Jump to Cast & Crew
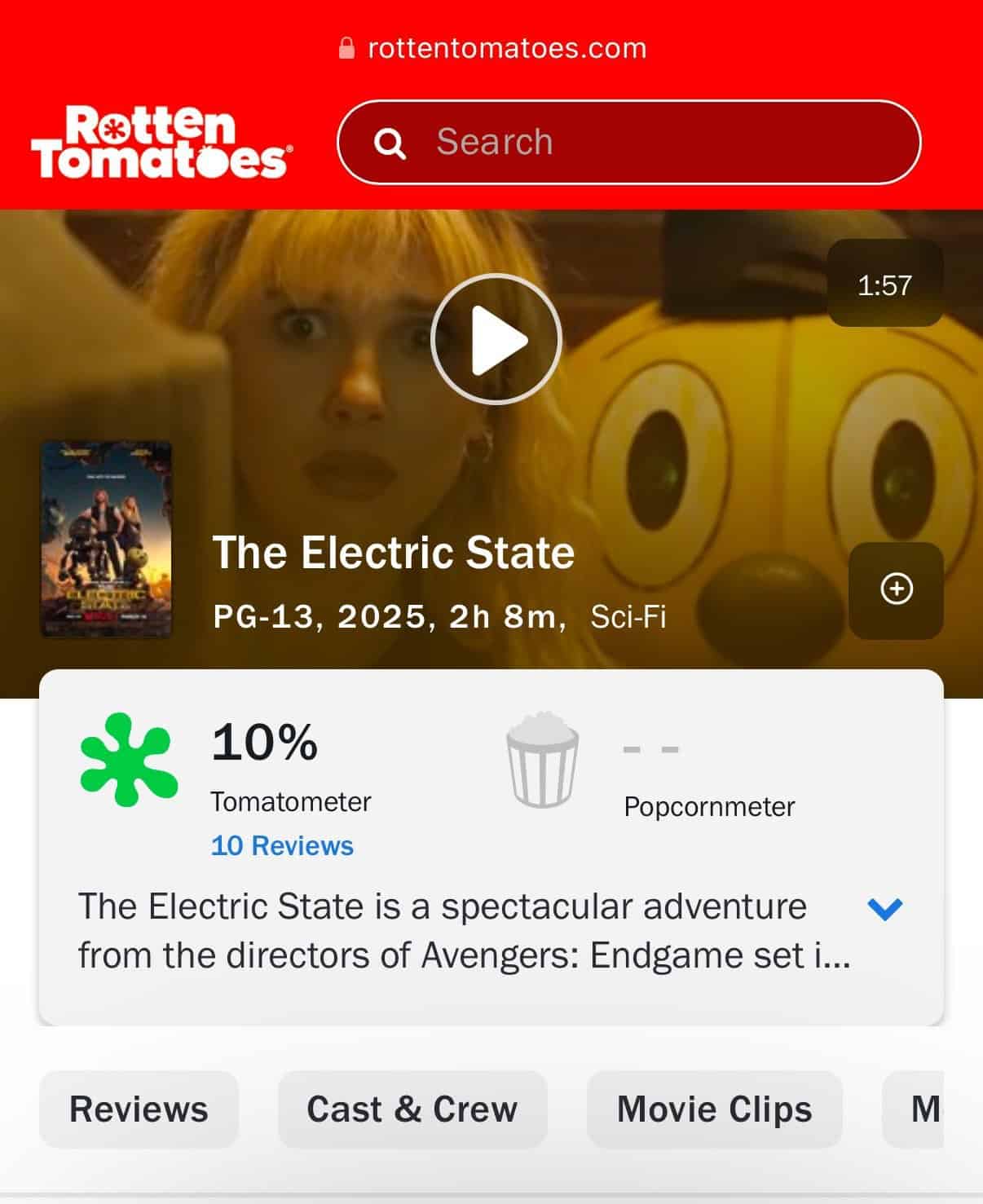This screenshot has height=1204, width=983. coord(412,1109)
